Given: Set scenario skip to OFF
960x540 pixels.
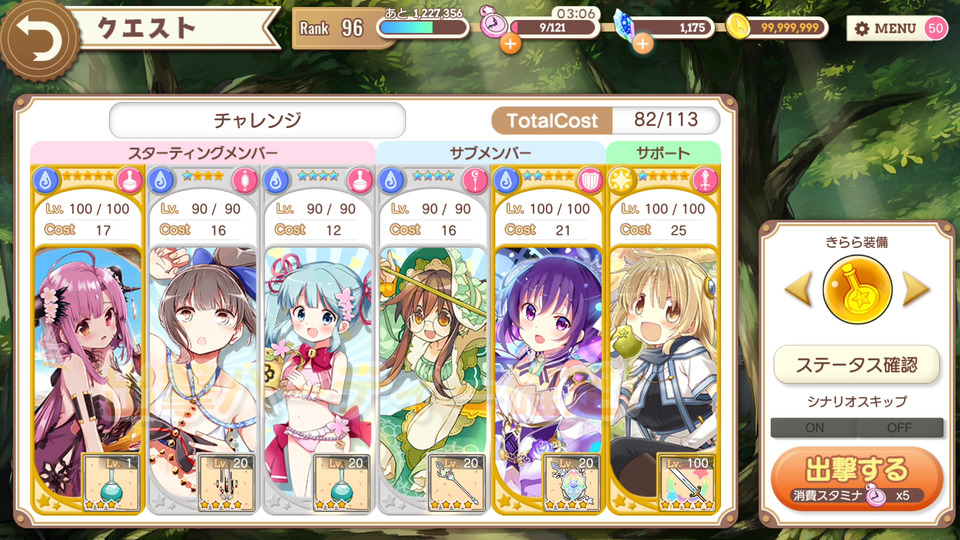Looking at the screenshot, I should tap(899, 427).
